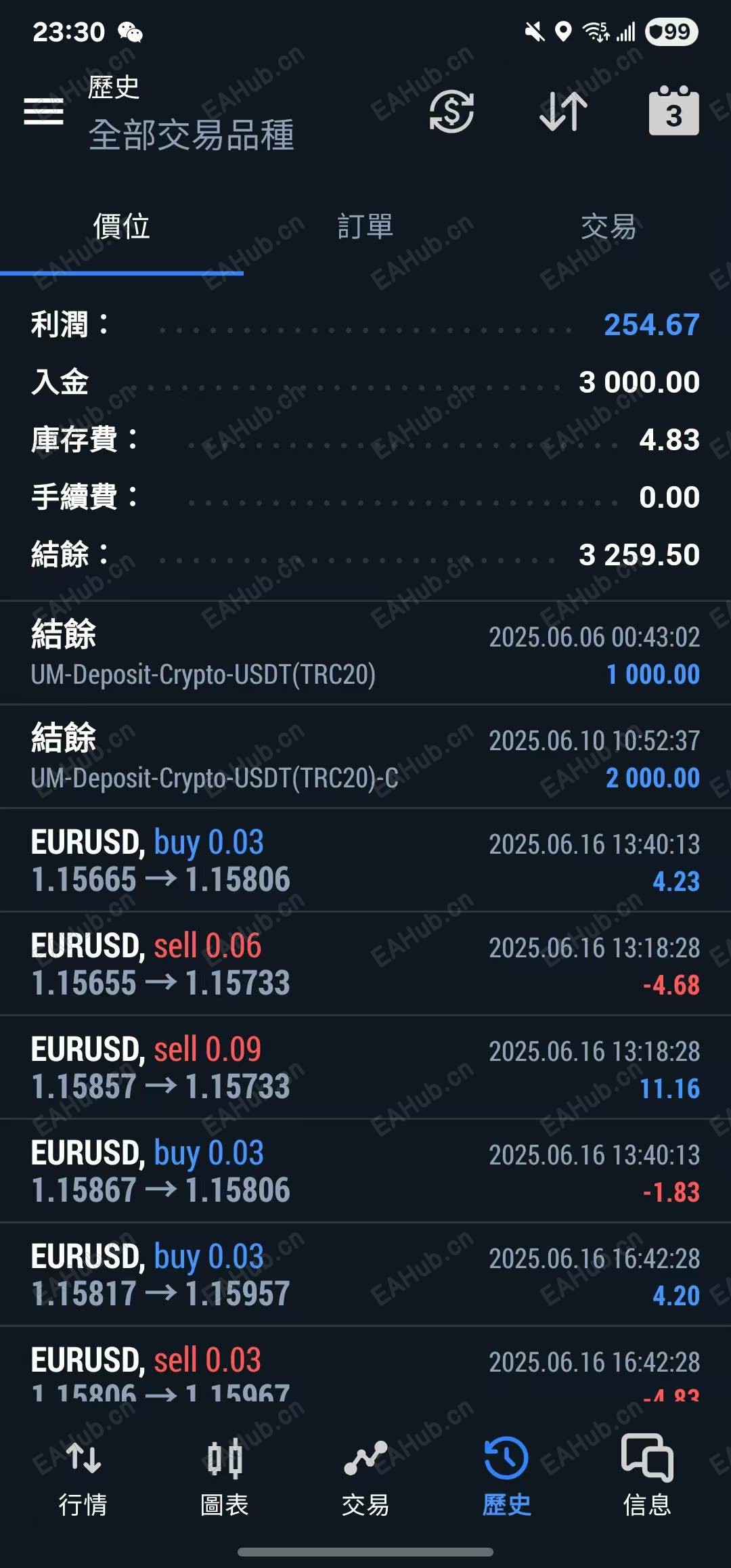731x1568 pixels.
Task: Open the 2 000.00 deposit entry
Action: (x=365, y=758)
